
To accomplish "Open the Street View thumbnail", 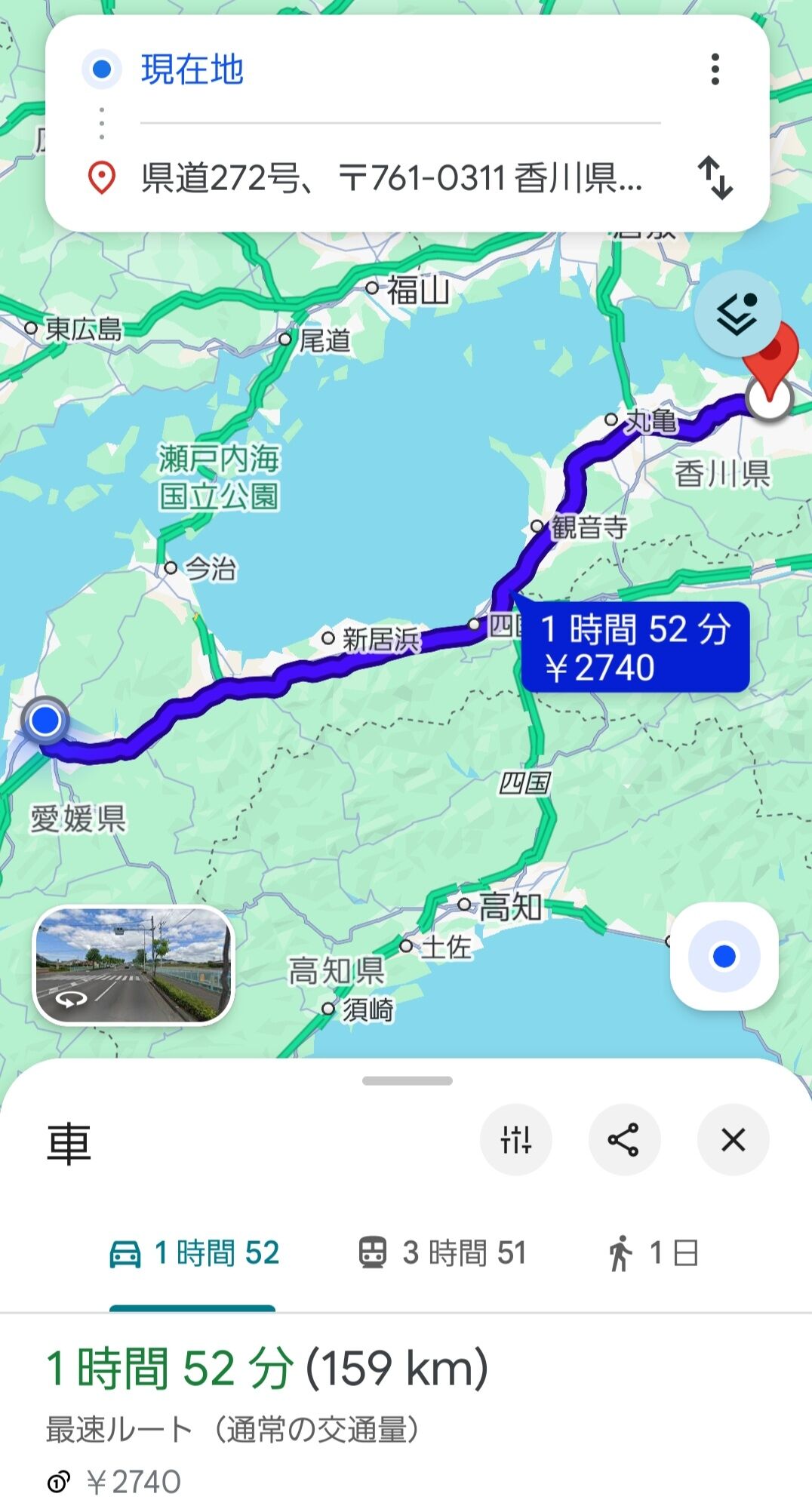I will [x=134, y=966].
